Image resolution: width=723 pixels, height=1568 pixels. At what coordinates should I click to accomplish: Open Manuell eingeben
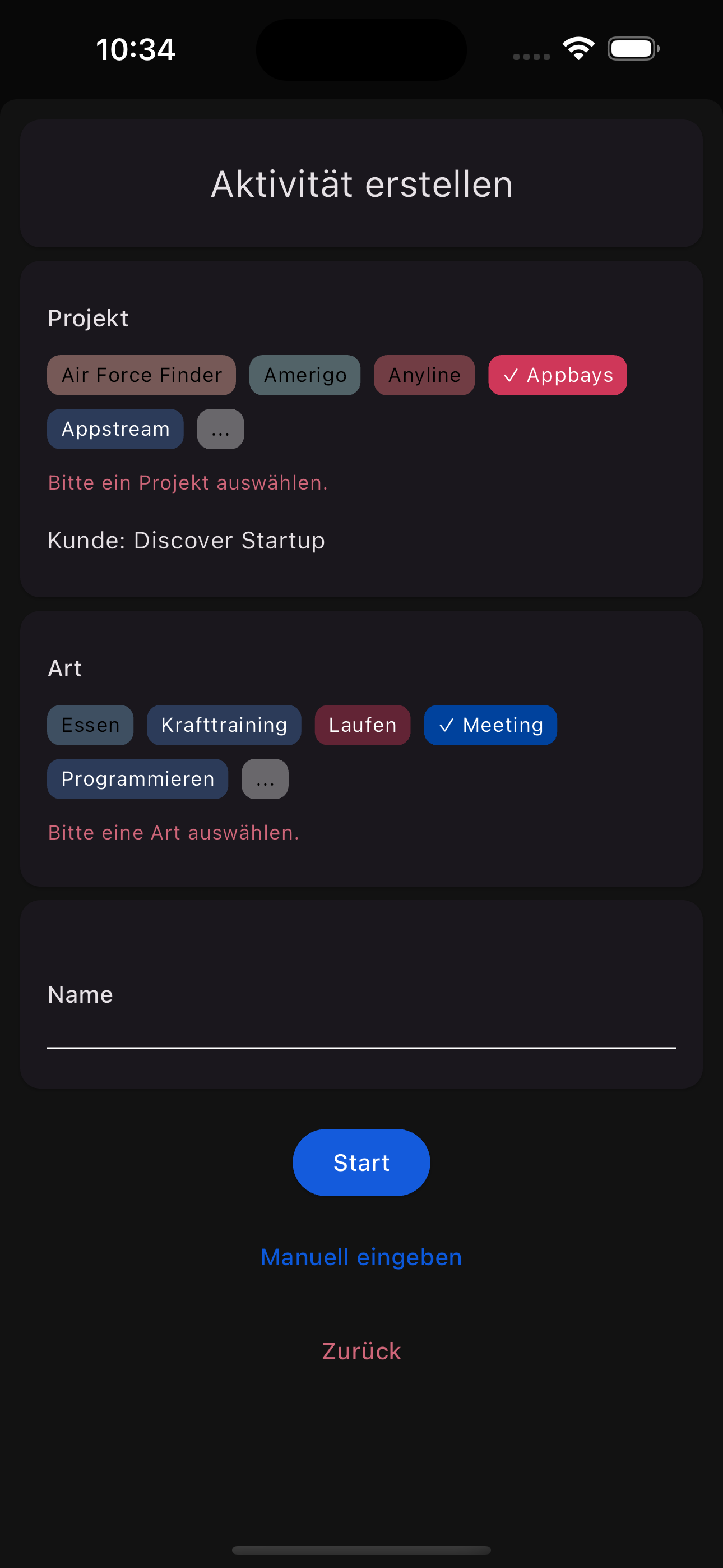361,1257
